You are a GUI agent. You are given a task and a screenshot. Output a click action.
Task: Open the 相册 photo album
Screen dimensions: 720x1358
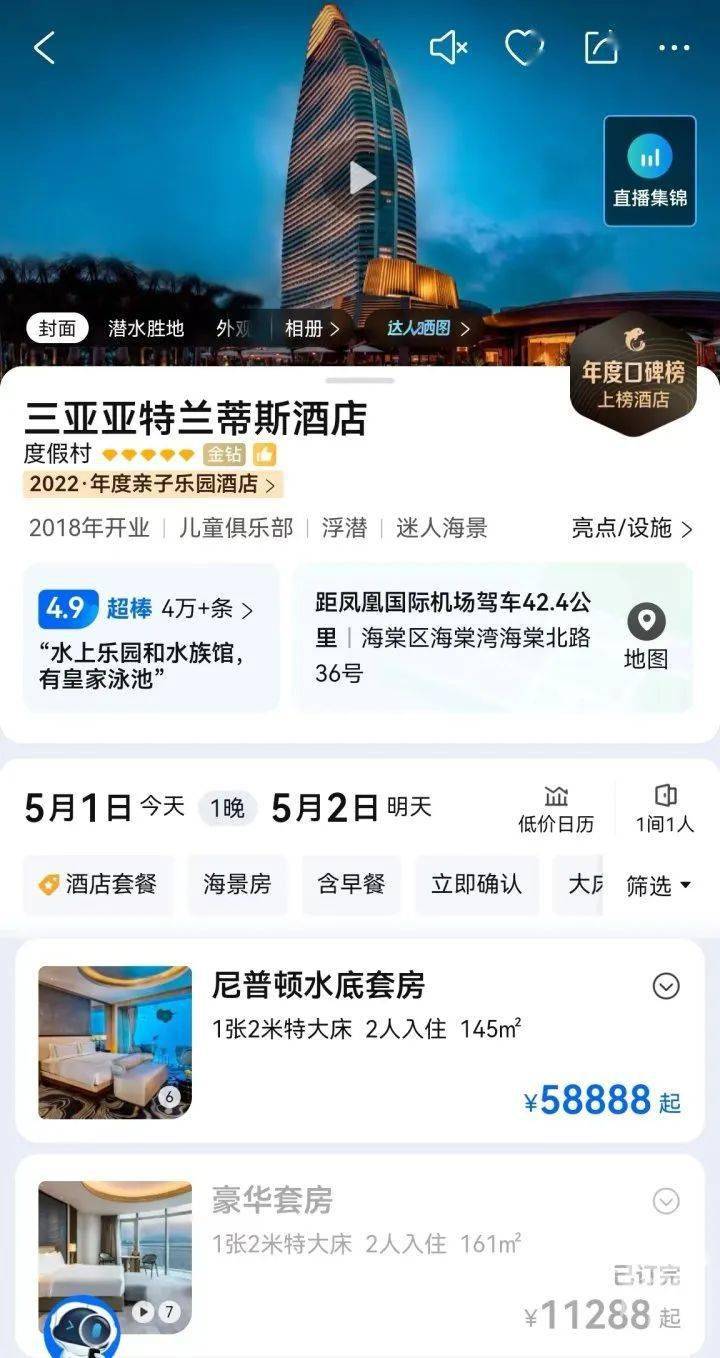point(312,328)
